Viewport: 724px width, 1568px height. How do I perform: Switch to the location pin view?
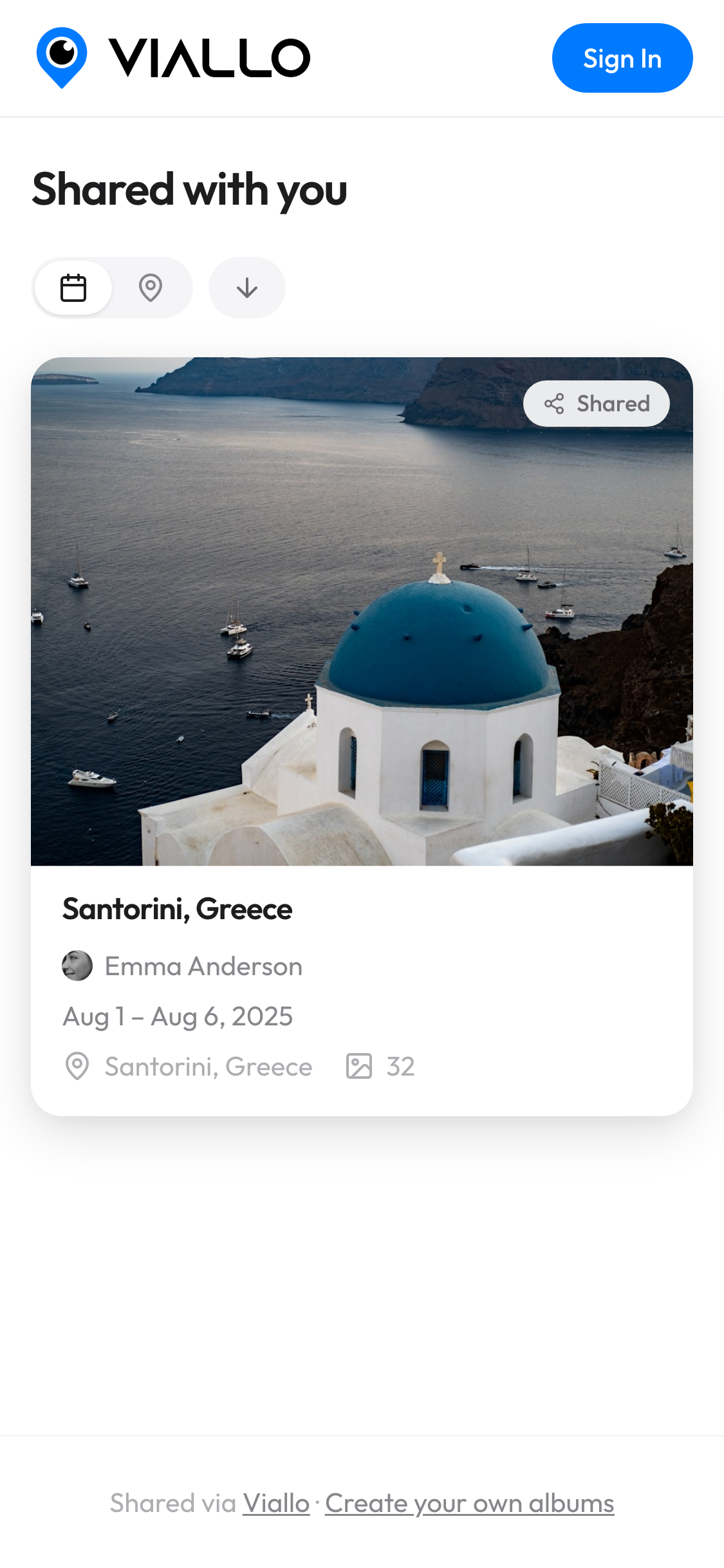point(151,288)
